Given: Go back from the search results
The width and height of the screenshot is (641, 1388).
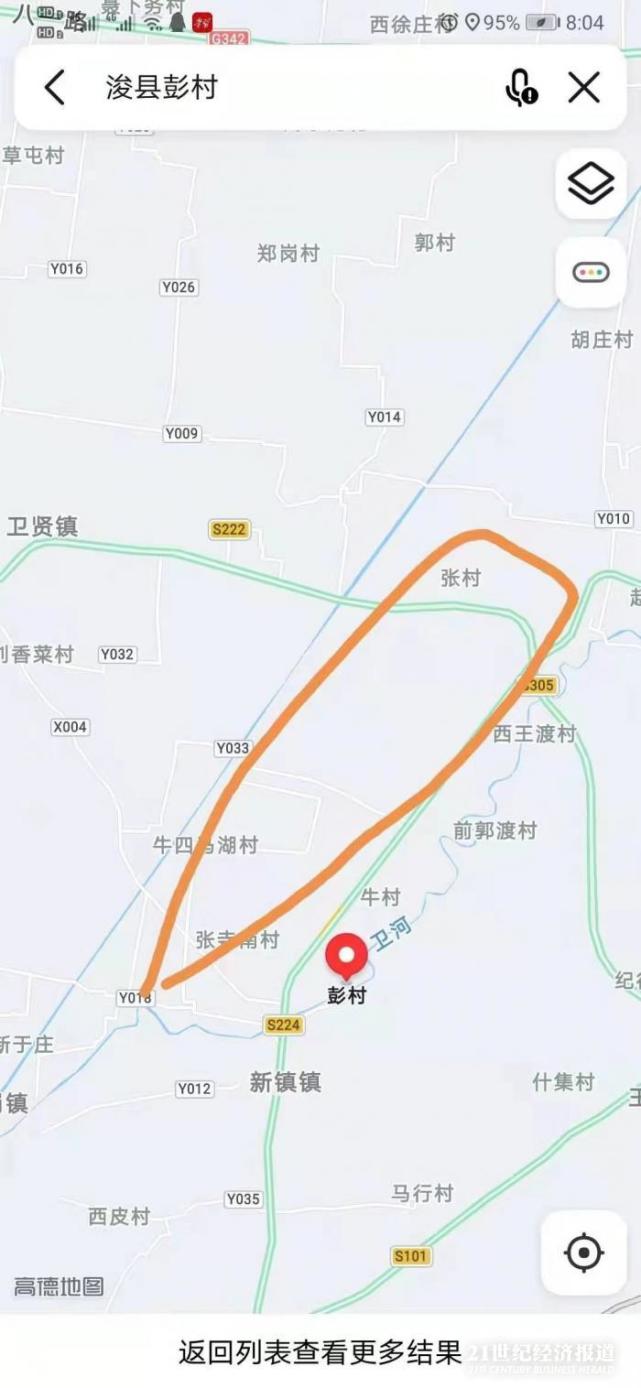Looking at the screenshot, I should (x=55, y=88).
